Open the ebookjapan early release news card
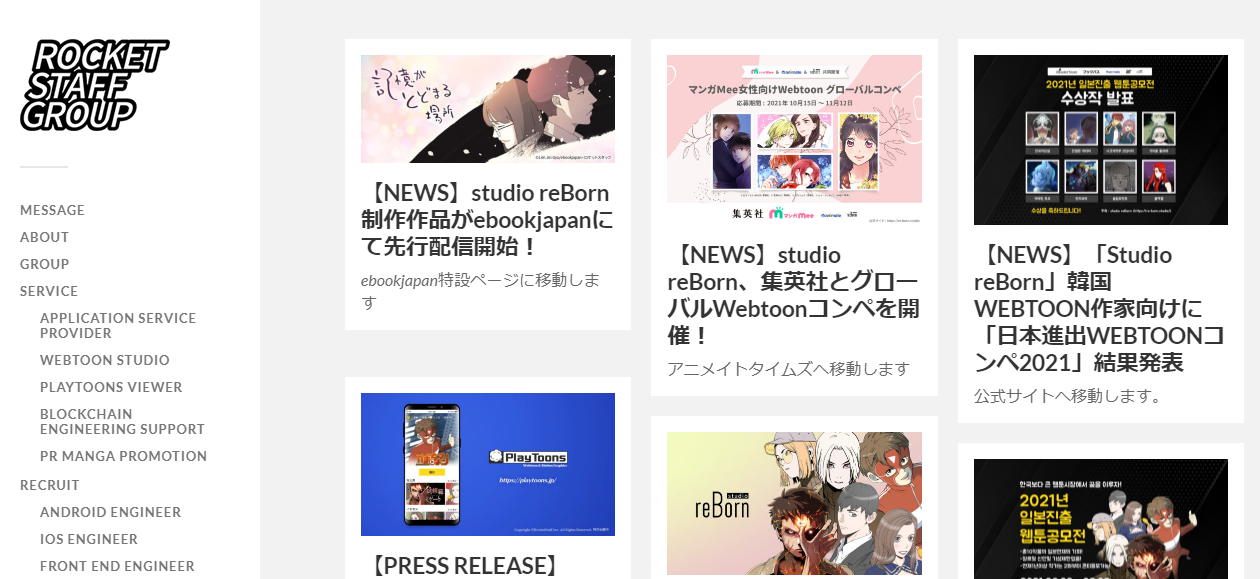 (x=486, y=219)
